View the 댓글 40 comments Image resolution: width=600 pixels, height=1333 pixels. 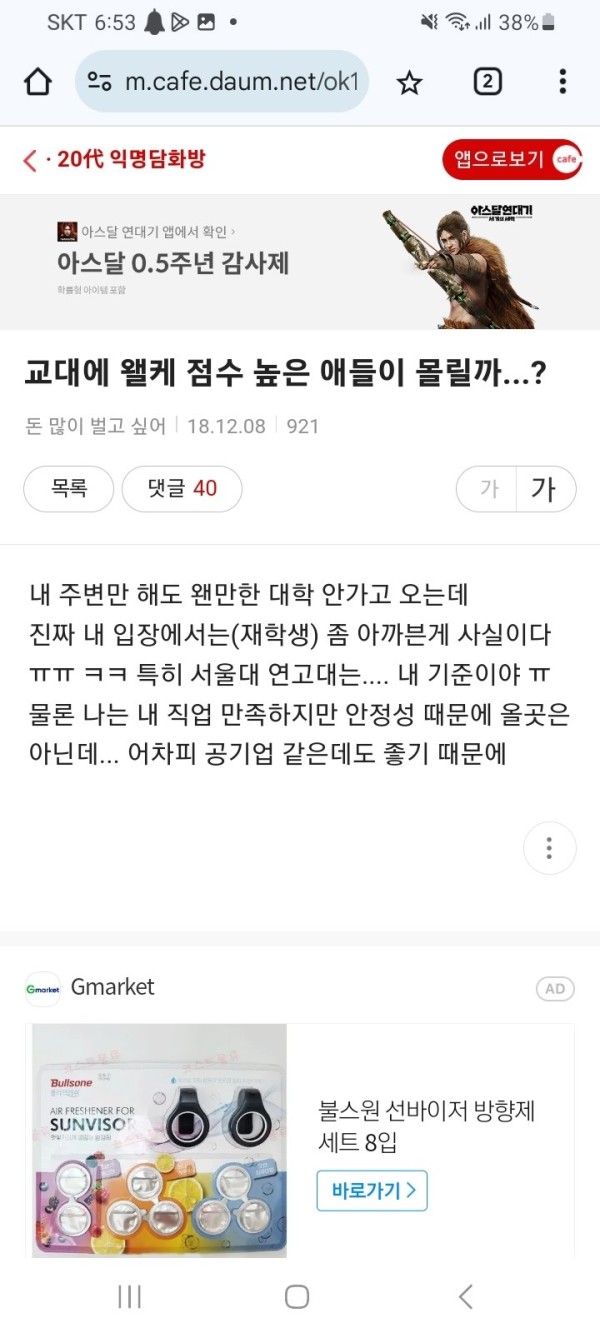[182, 489]
